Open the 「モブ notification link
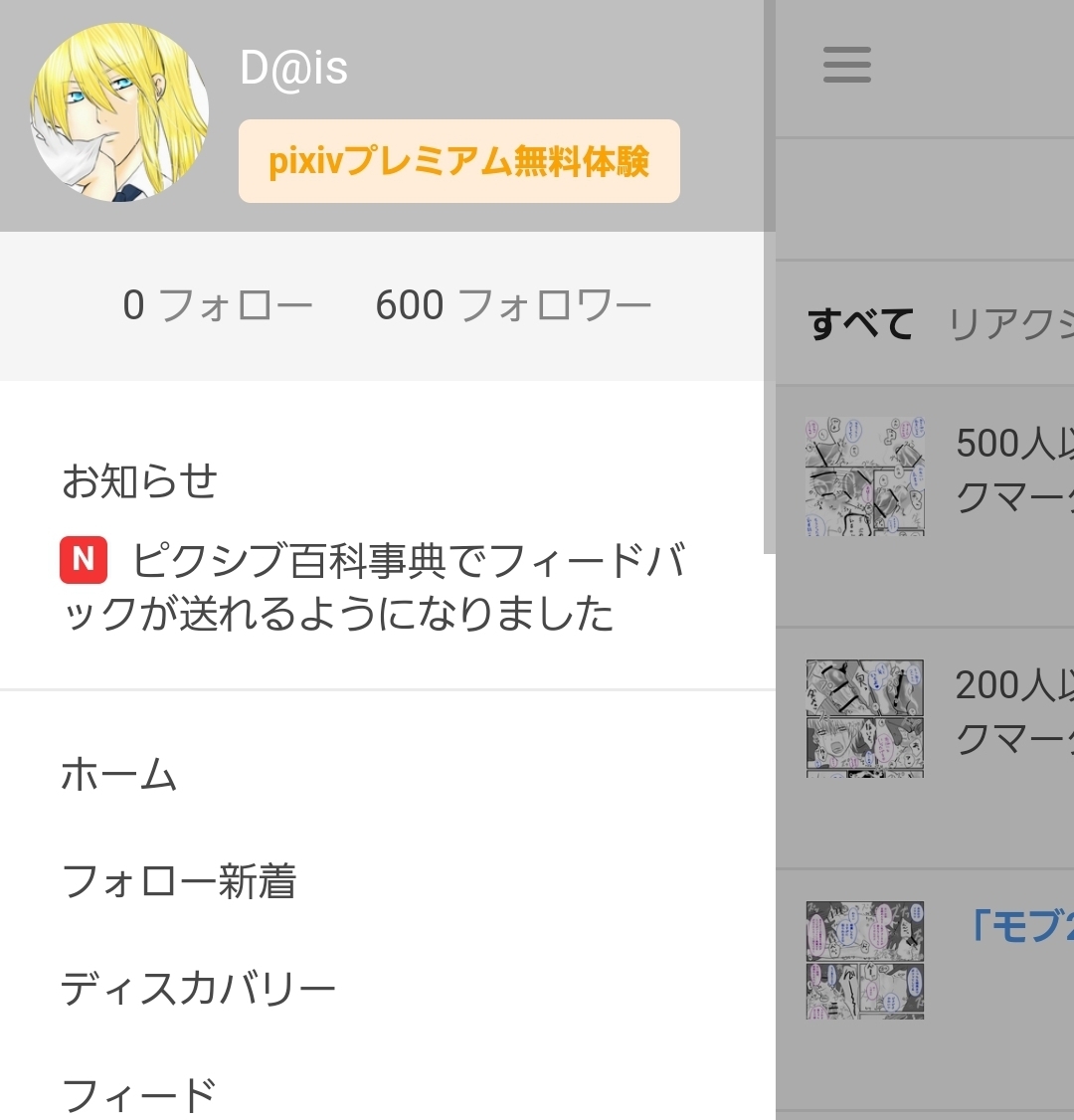The image size is (1074, 1120). pyautogui.click(x=1020, y=927)
